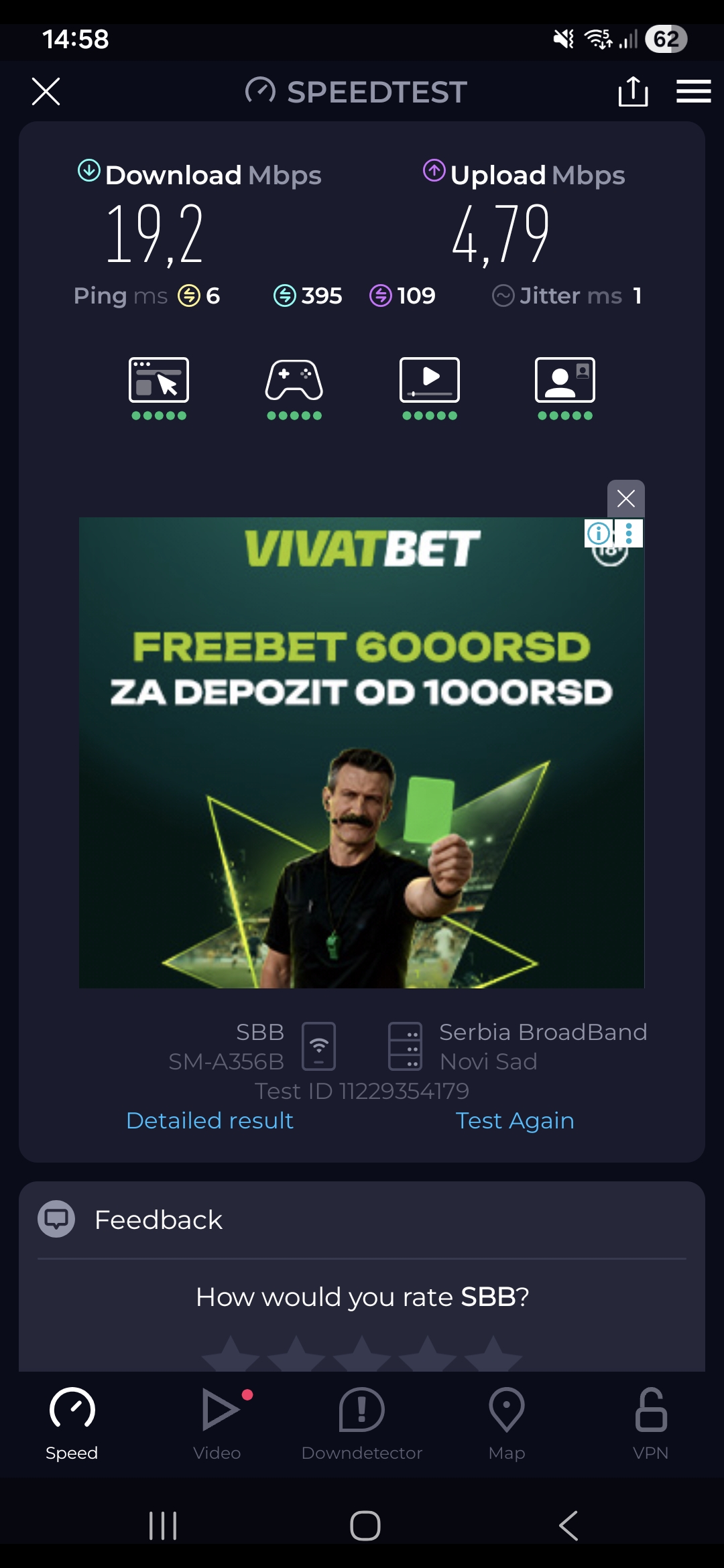Share the speed test result
Viewport: 724px width, 1568px height.
coord(633,92)
